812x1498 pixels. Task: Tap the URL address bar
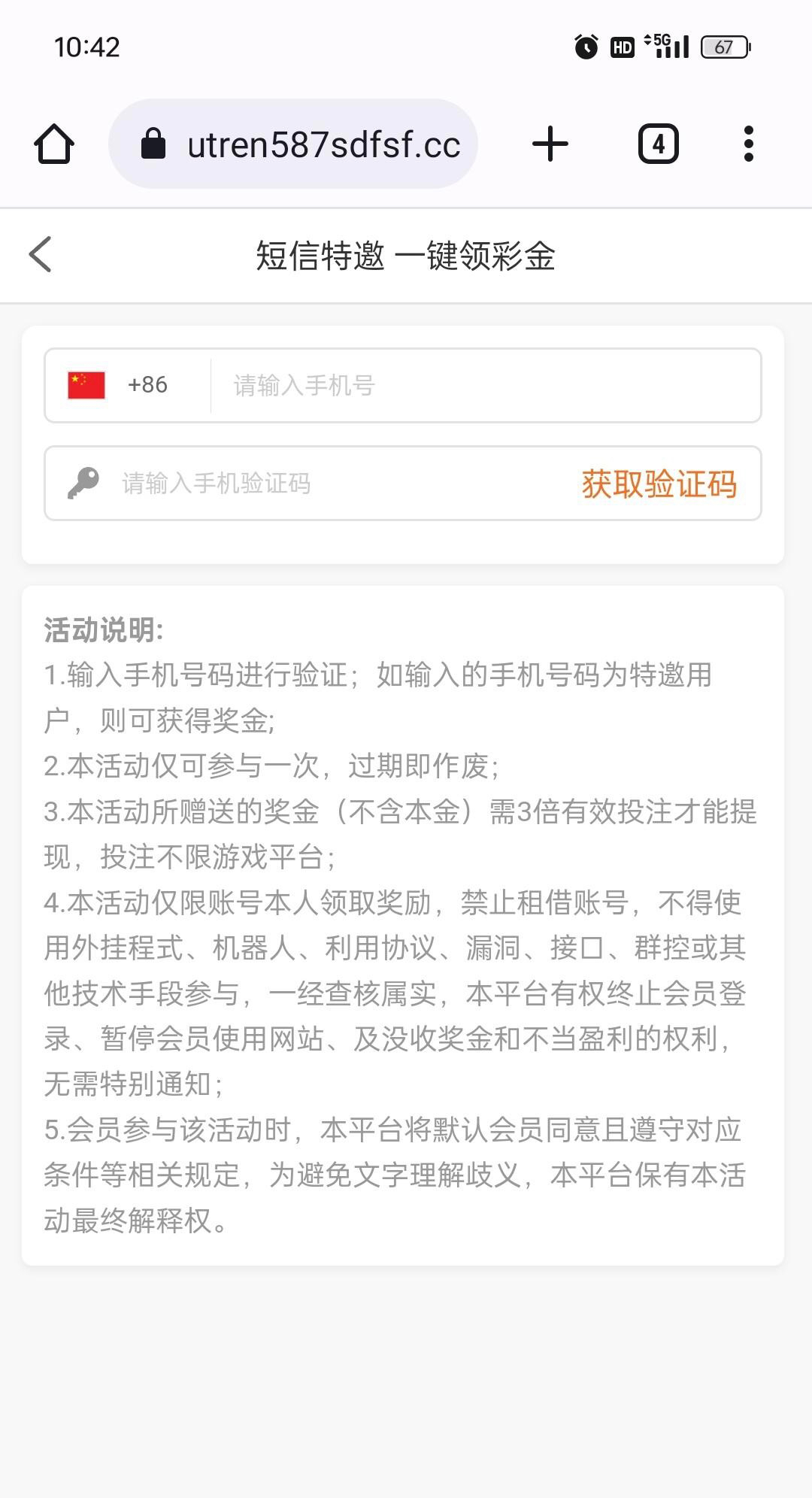coord(293,144)
